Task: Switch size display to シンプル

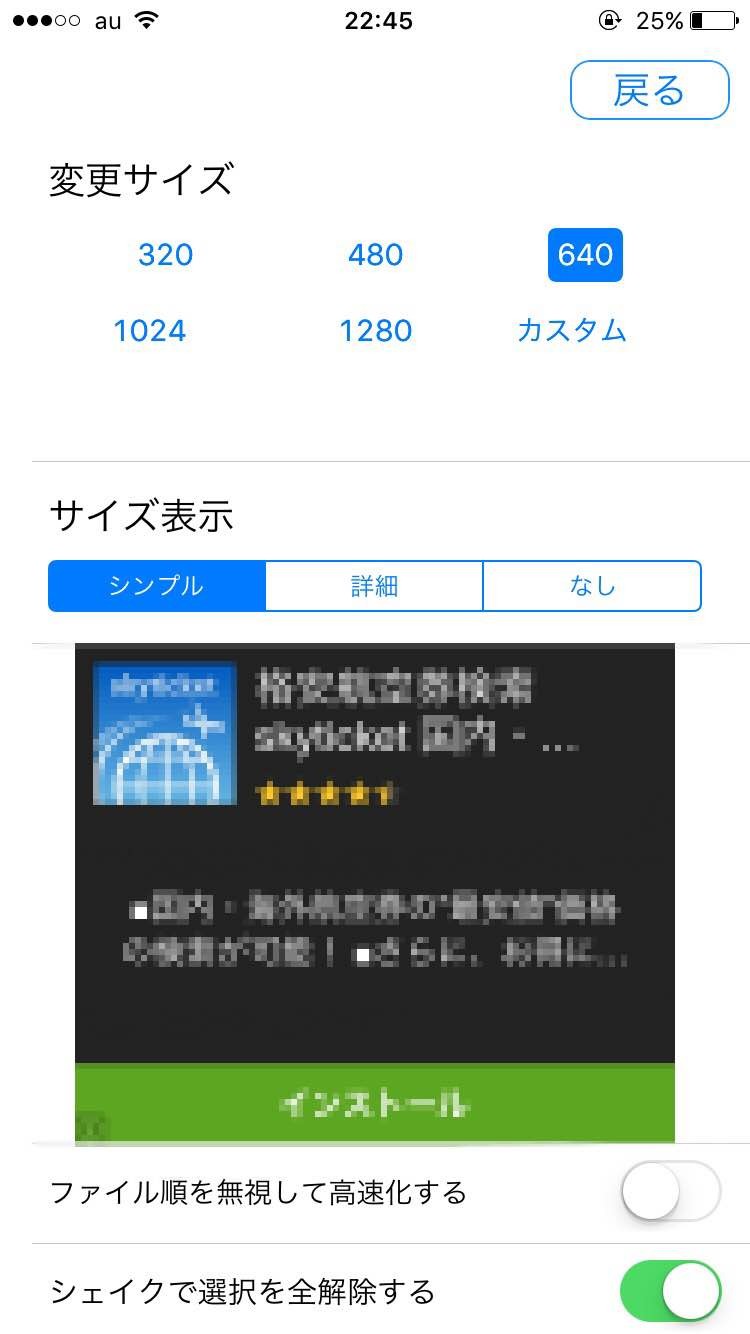Action: [x=157, y=586]
